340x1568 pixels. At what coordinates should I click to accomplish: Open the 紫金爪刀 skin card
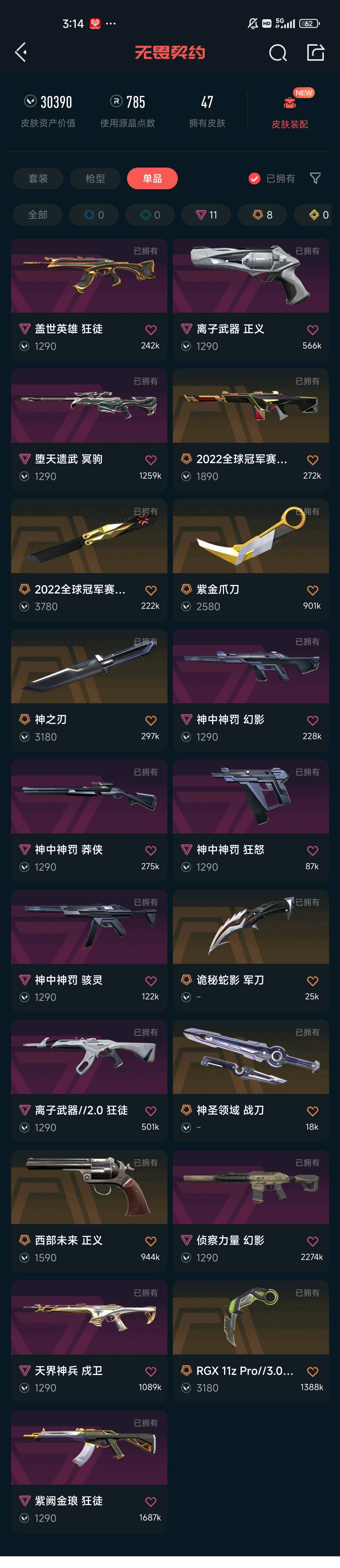click(251, 560)
